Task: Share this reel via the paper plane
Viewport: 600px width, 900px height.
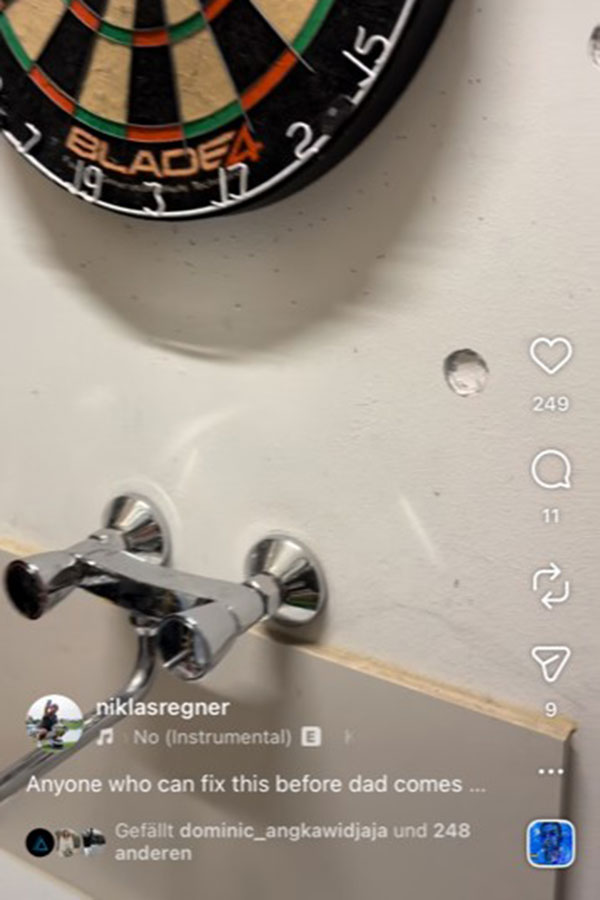Action: pos(550,663)
